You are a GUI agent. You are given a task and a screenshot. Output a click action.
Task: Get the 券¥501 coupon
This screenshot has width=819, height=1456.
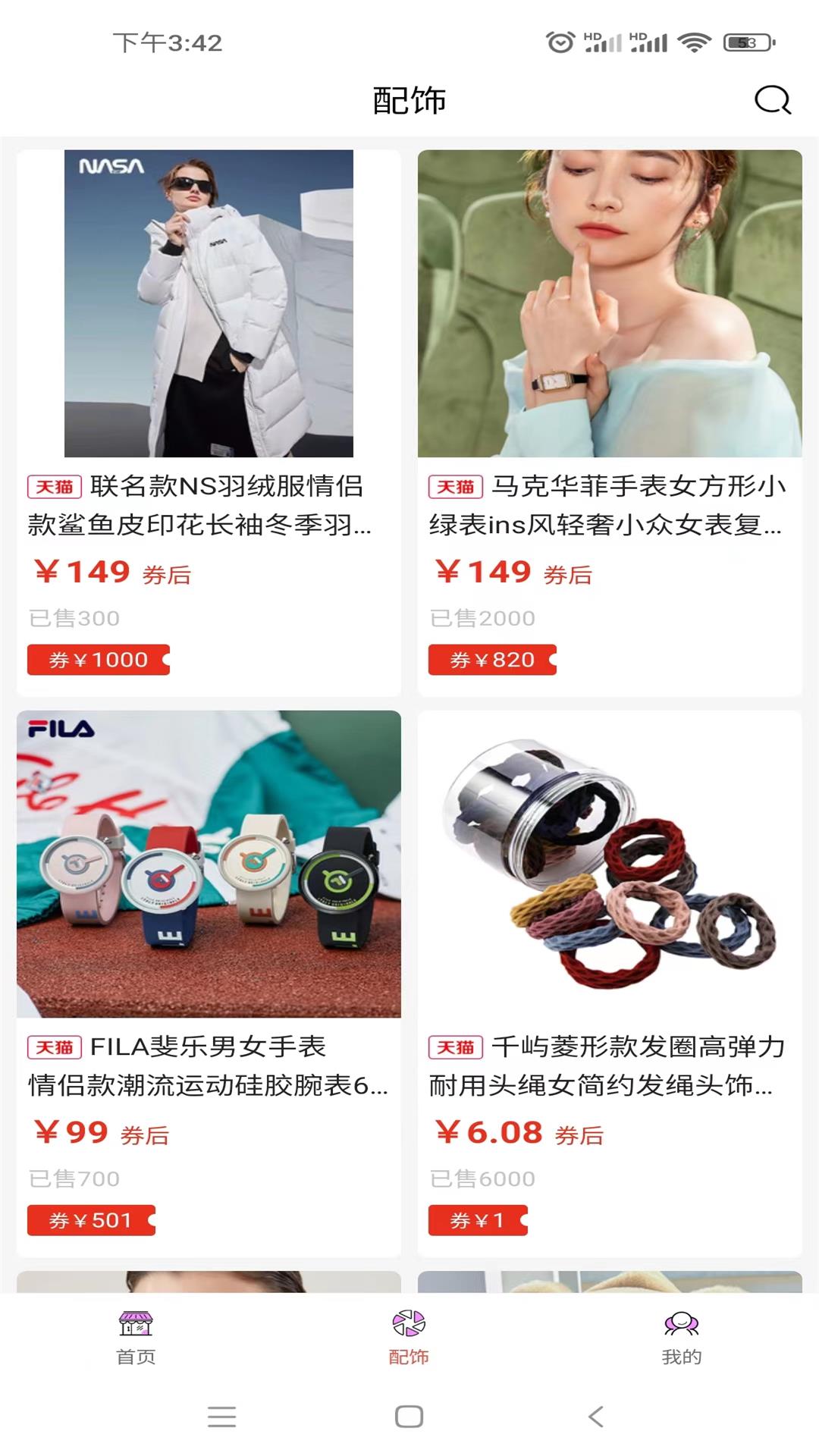(x=91, y=1220)
